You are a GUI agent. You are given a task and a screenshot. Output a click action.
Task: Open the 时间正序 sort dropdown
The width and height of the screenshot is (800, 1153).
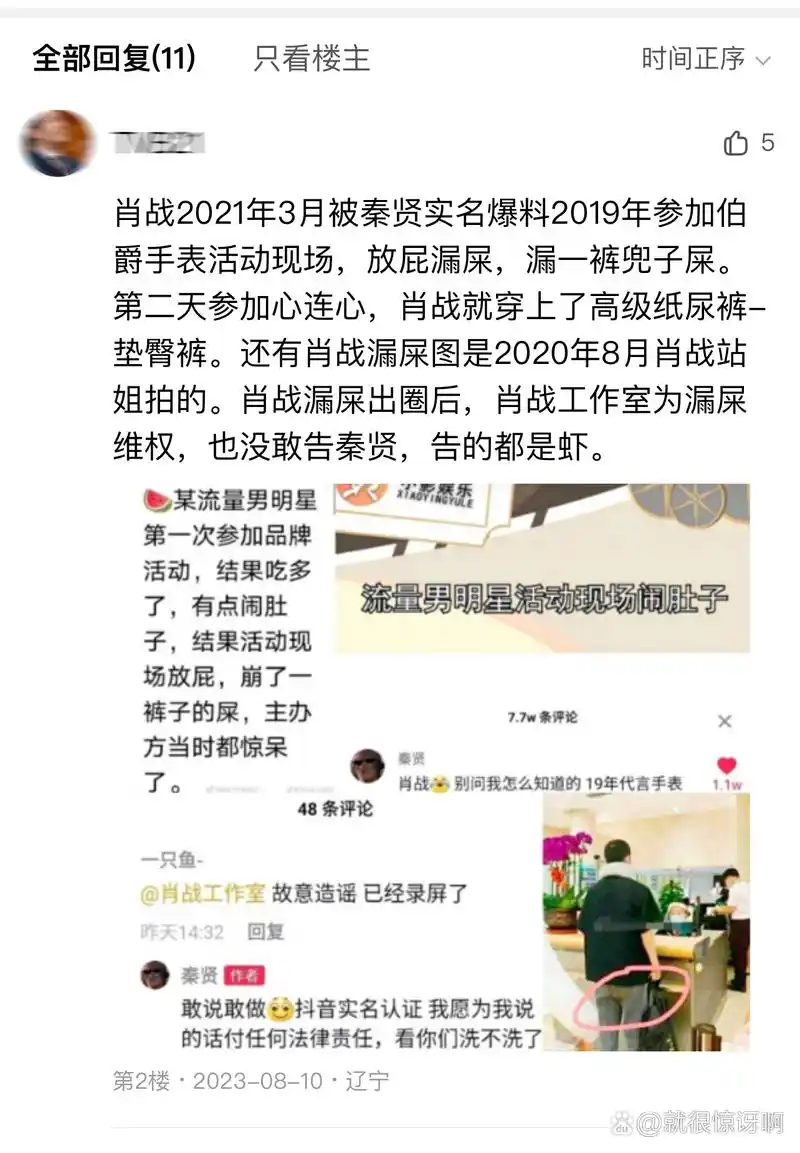click(706, 59)
